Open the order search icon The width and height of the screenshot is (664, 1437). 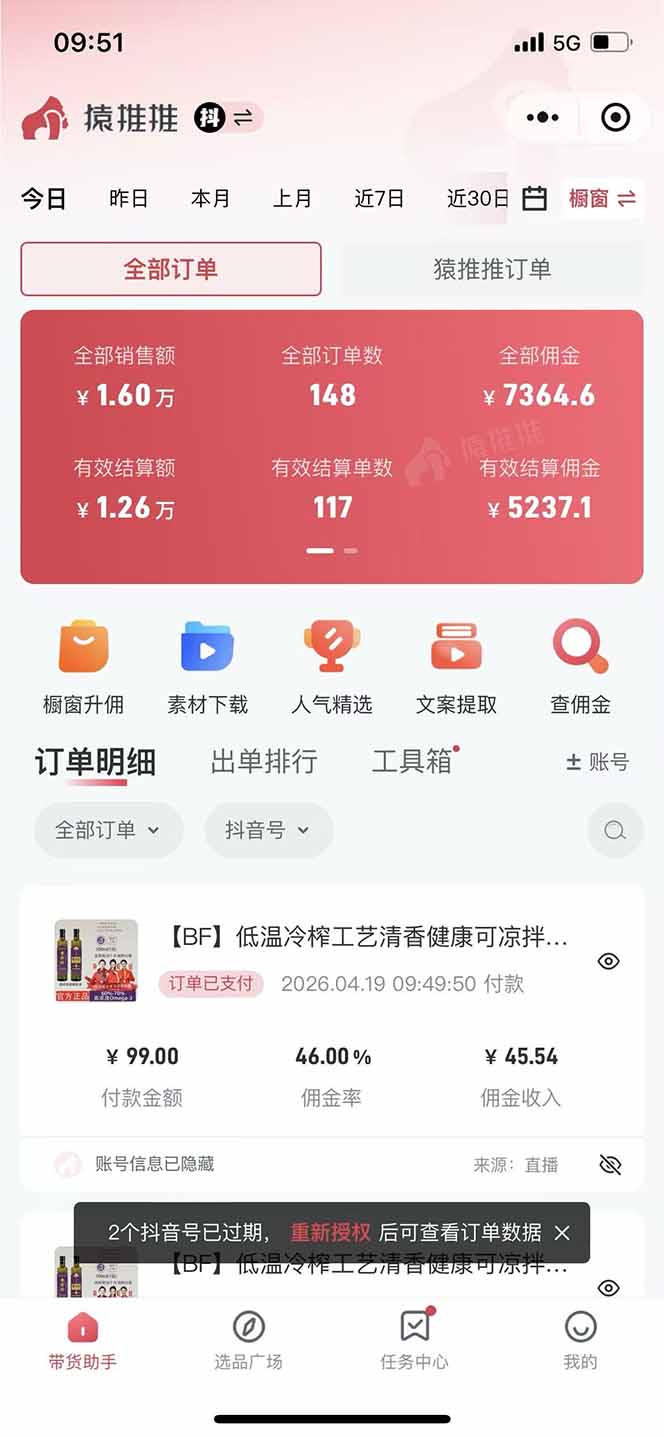click(x=615, y=830)
